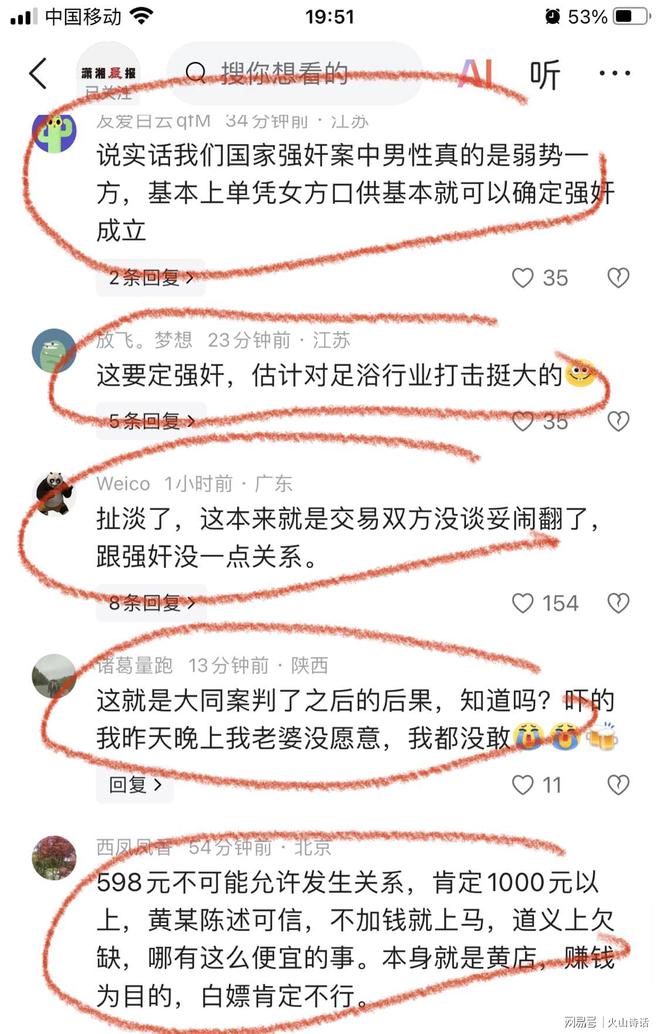The image size is (660, 1034).
Task: Dislike 诸葛量跑's comment
Action: click(x=618, y=785)
